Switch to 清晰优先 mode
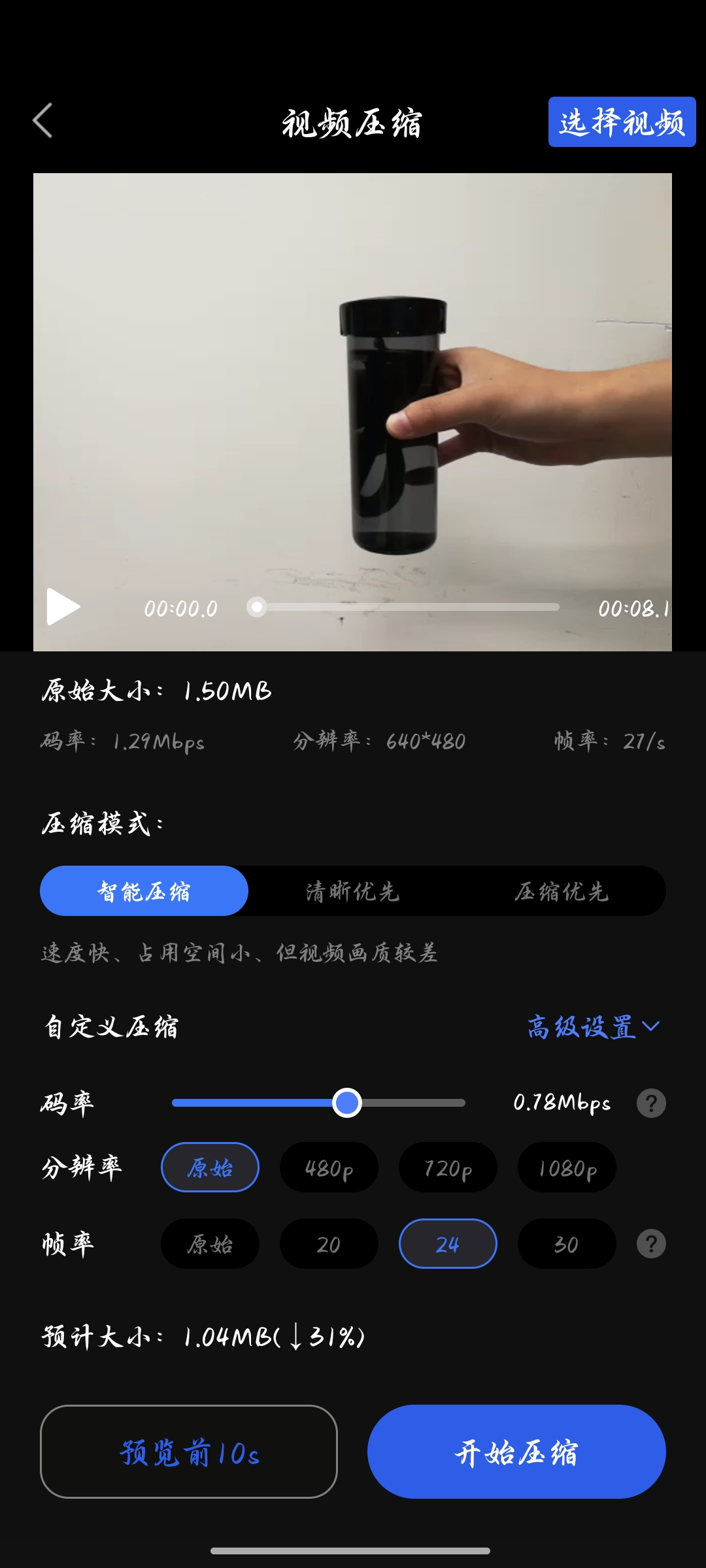 pos(353,891)
